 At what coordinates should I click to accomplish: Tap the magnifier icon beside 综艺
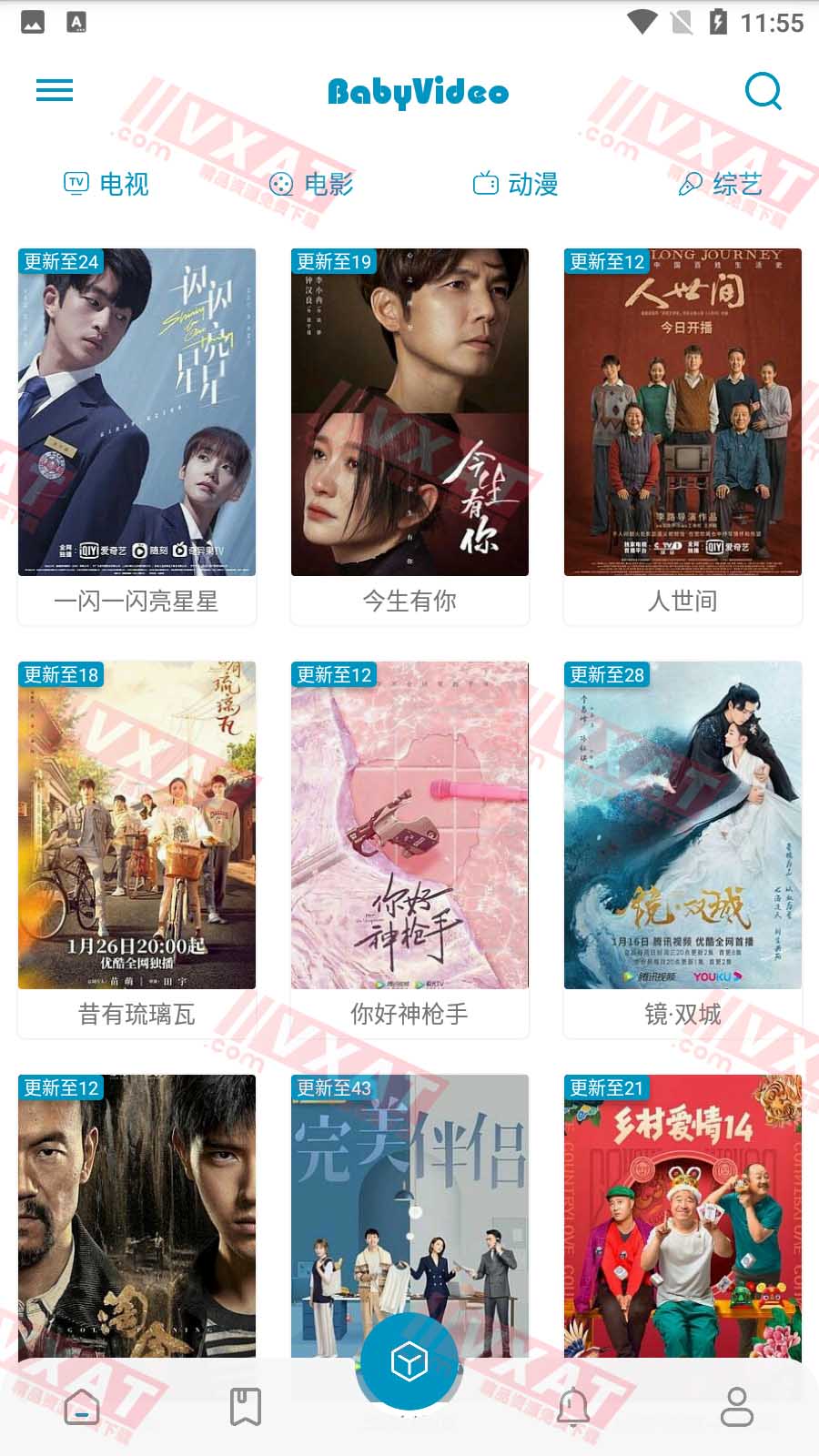click(x=689, y=184)
